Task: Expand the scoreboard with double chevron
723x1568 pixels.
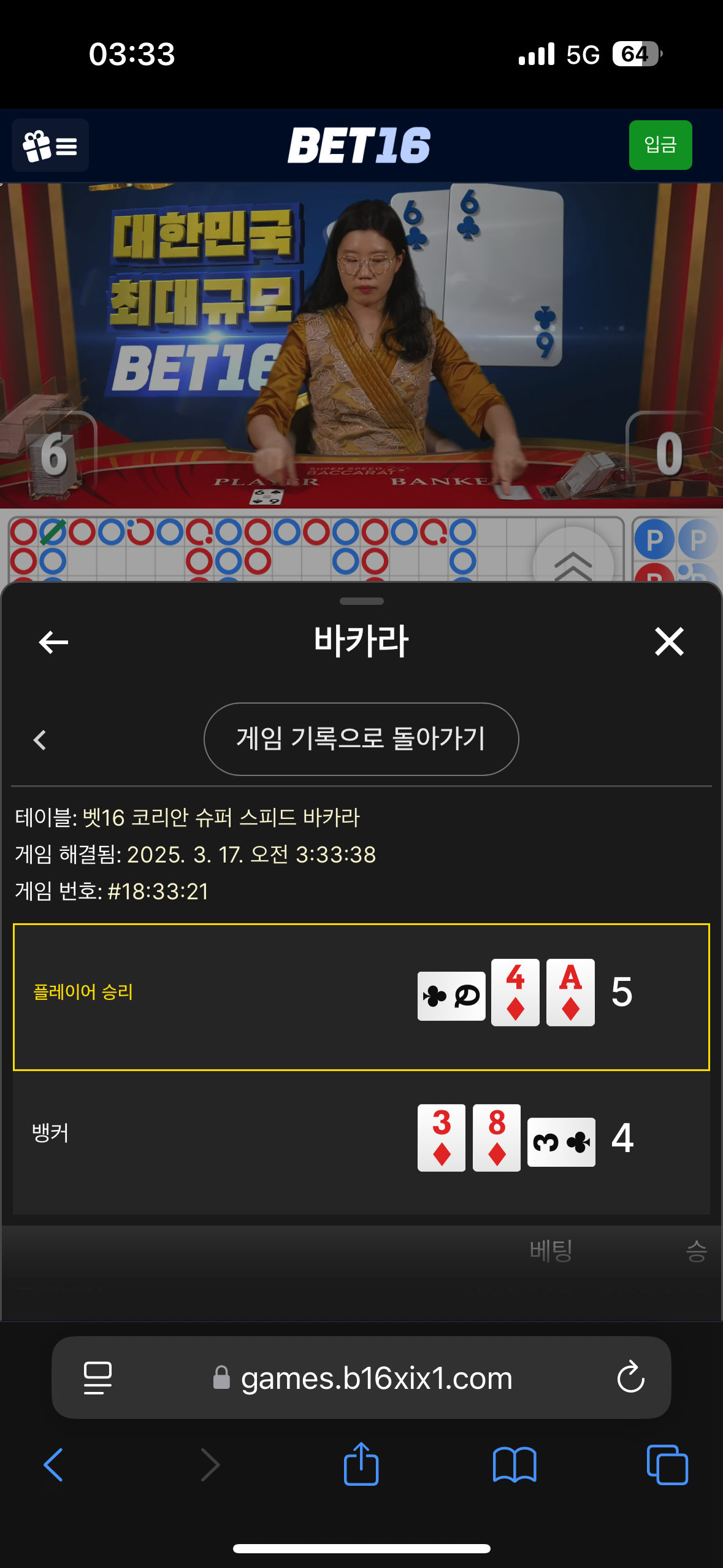Action: (573, 561)
